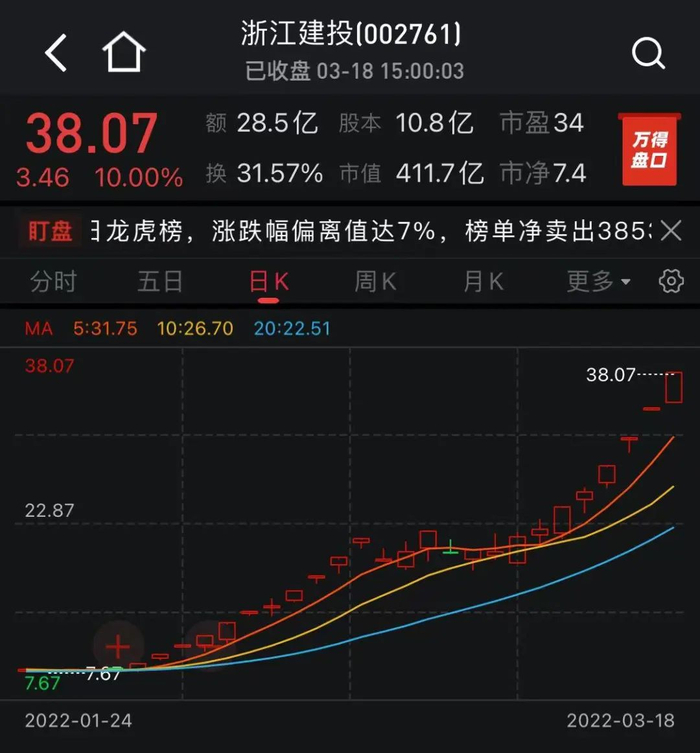Switch to the 五日 chart tab
This screenshot has height=753, width=700.
point(160,282)
